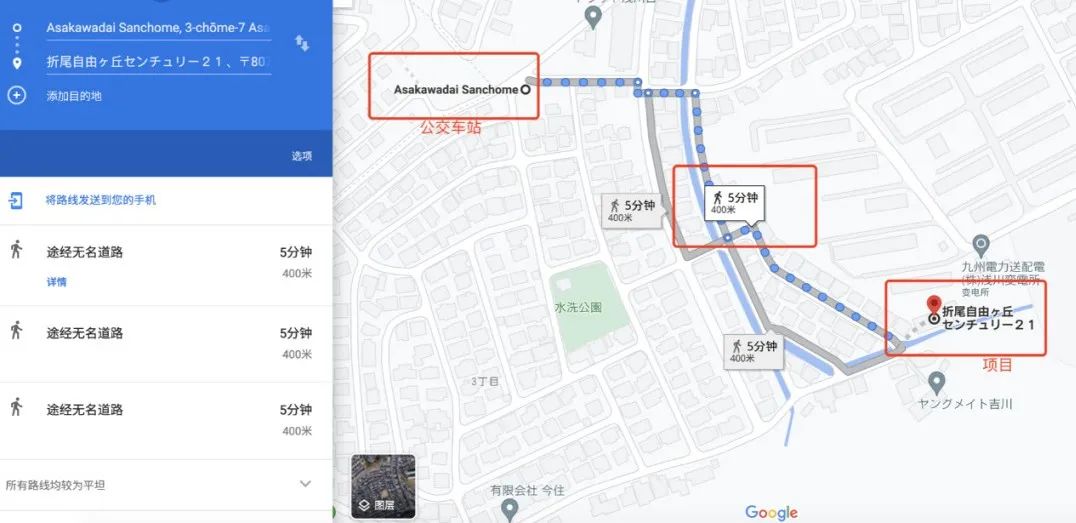This screenshot has height=523, width=1076.
Task: Expand the 所有路线均较为平坦 section
Action: coord(305,484)
